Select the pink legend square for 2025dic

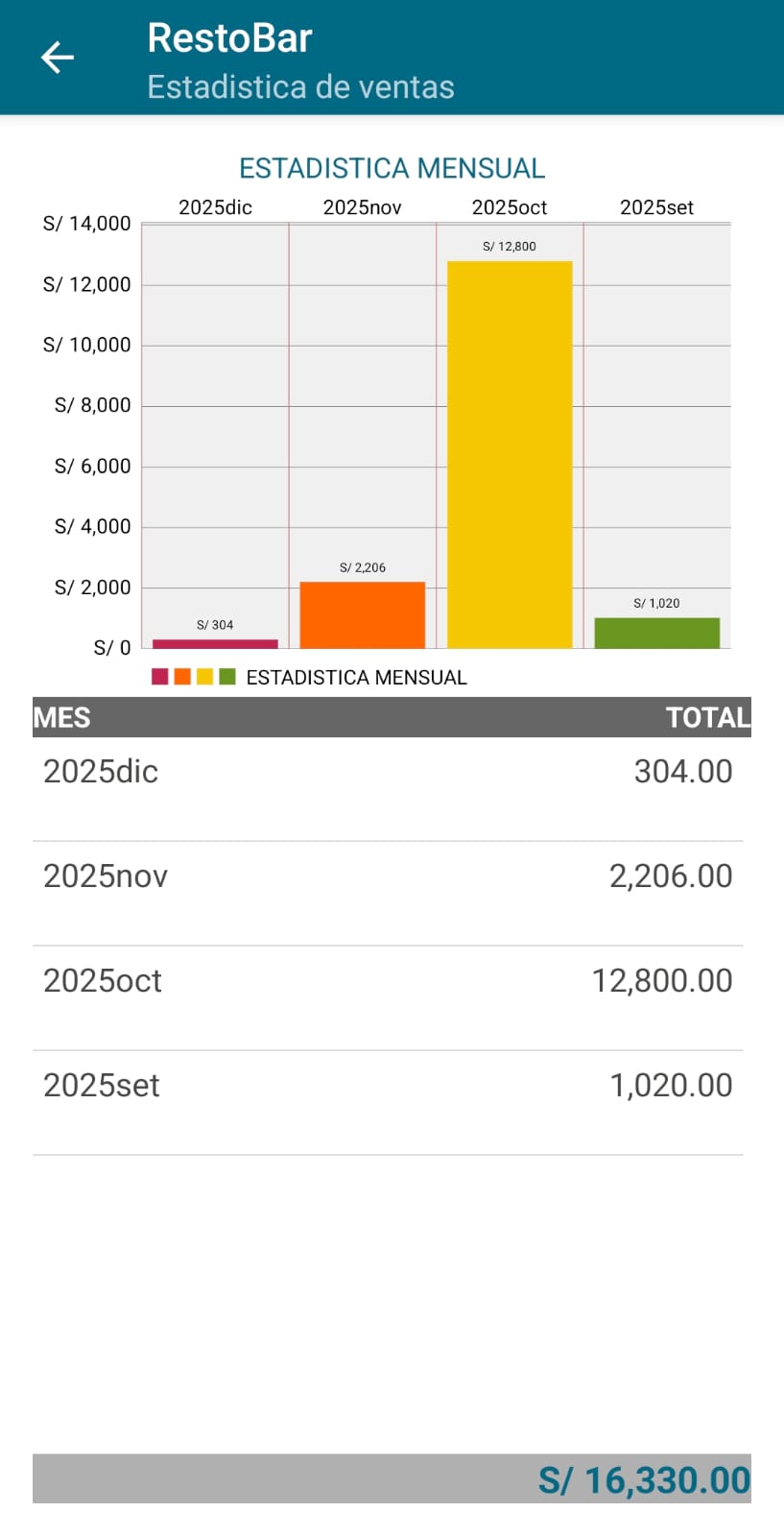pos(157,677)
